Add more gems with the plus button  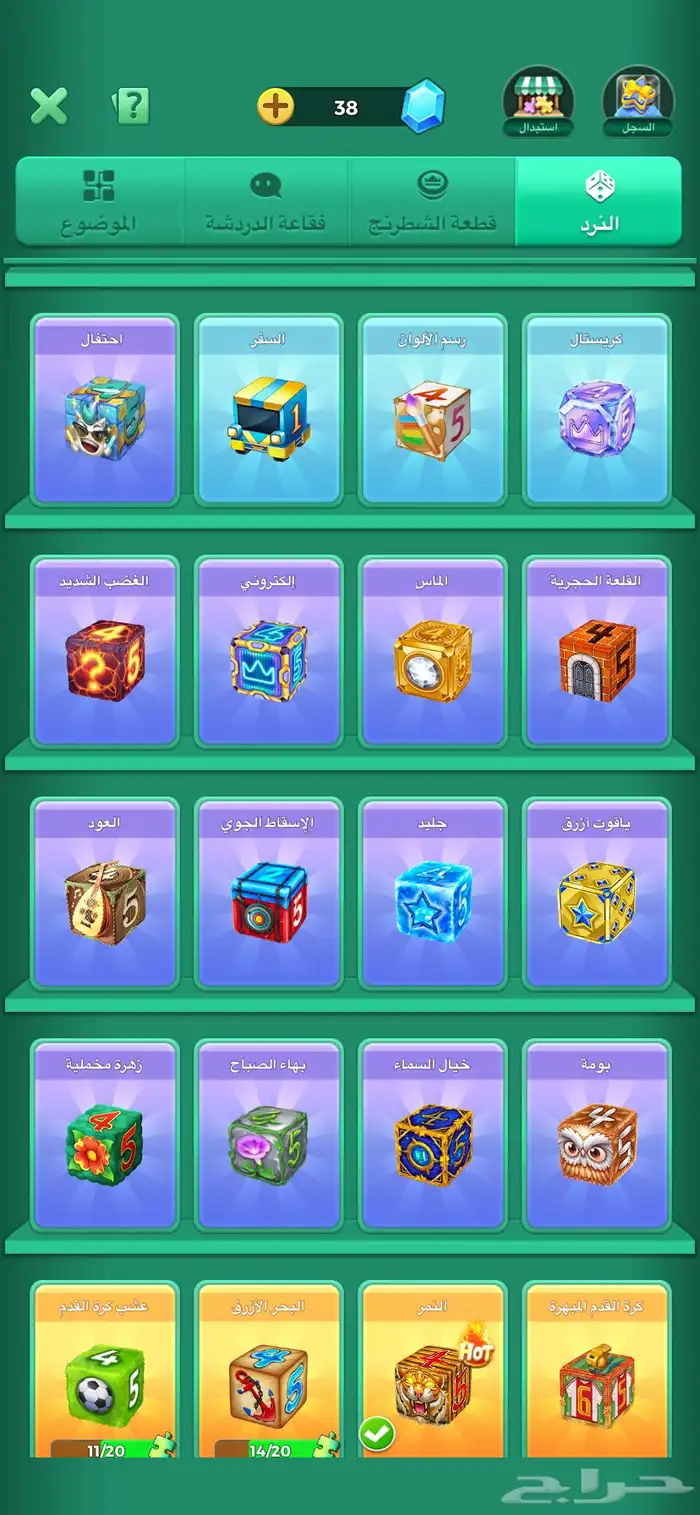click(276, 106)
